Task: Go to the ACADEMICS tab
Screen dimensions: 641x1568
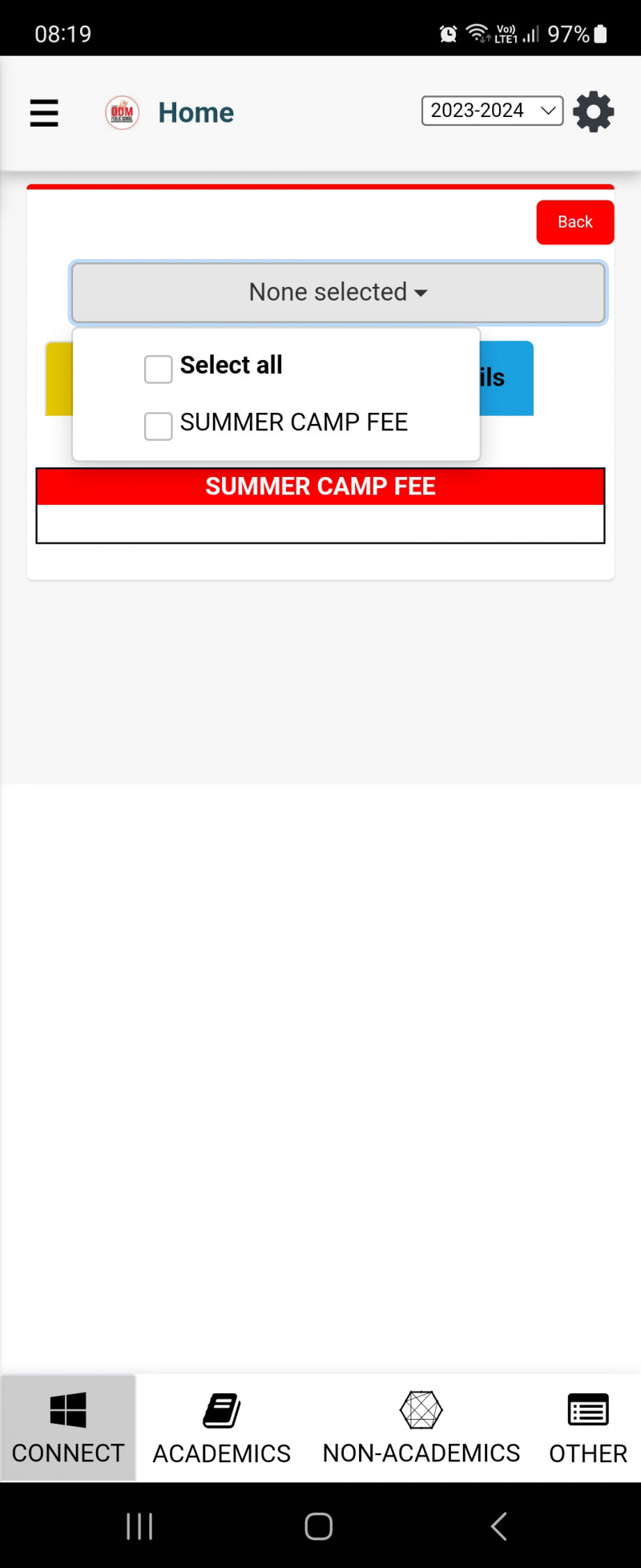Action: pos(222,1428)
